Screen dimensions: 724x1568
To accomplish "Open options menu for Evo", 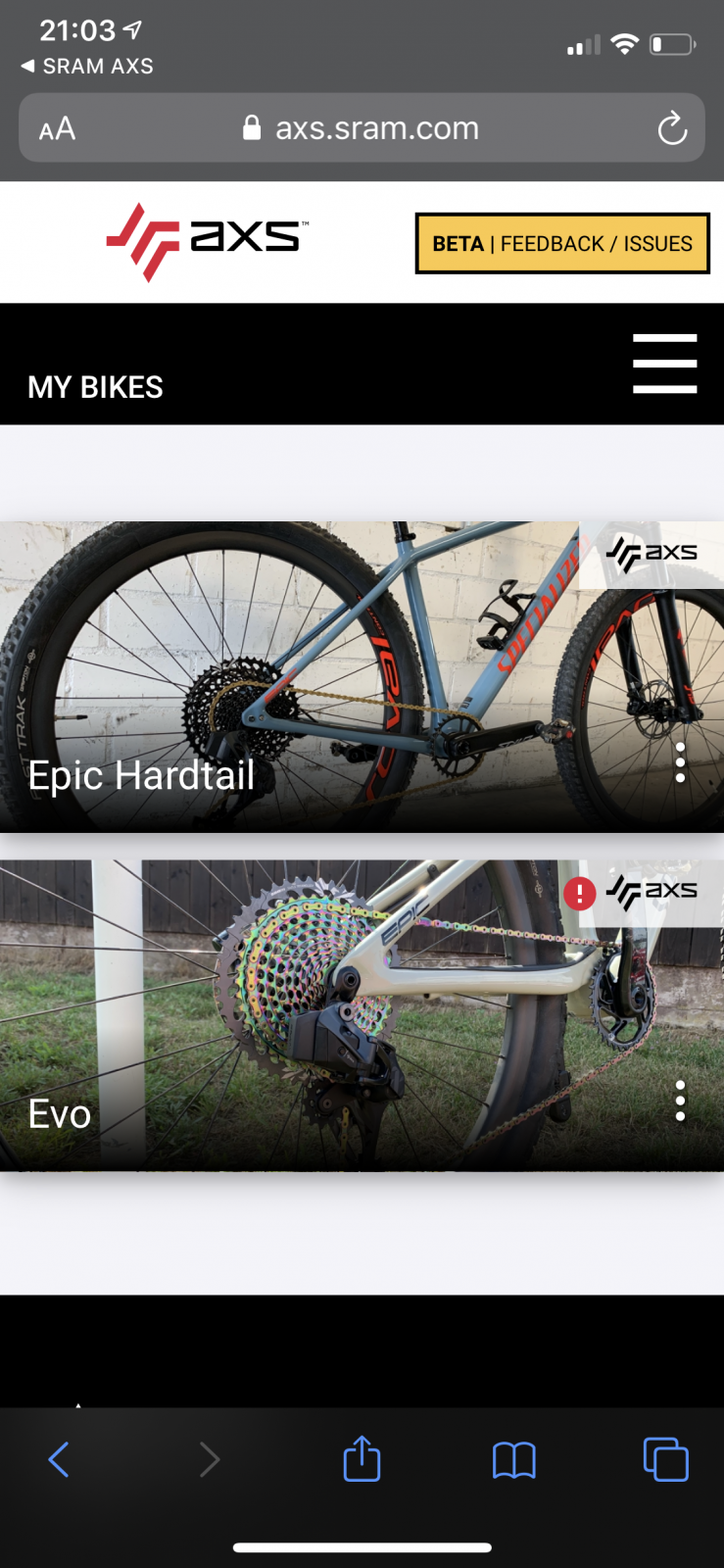I will (680, 1101).
